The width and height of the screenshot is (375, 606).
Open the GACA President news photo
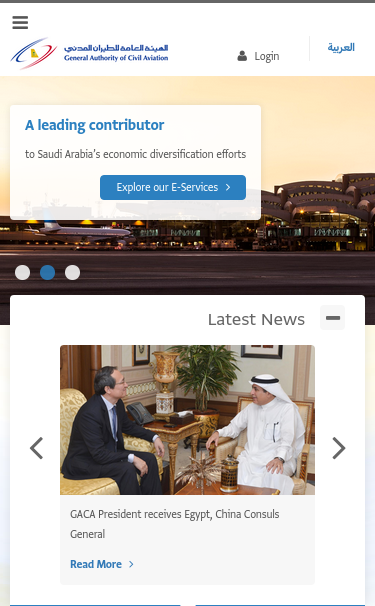coord(188,420)
